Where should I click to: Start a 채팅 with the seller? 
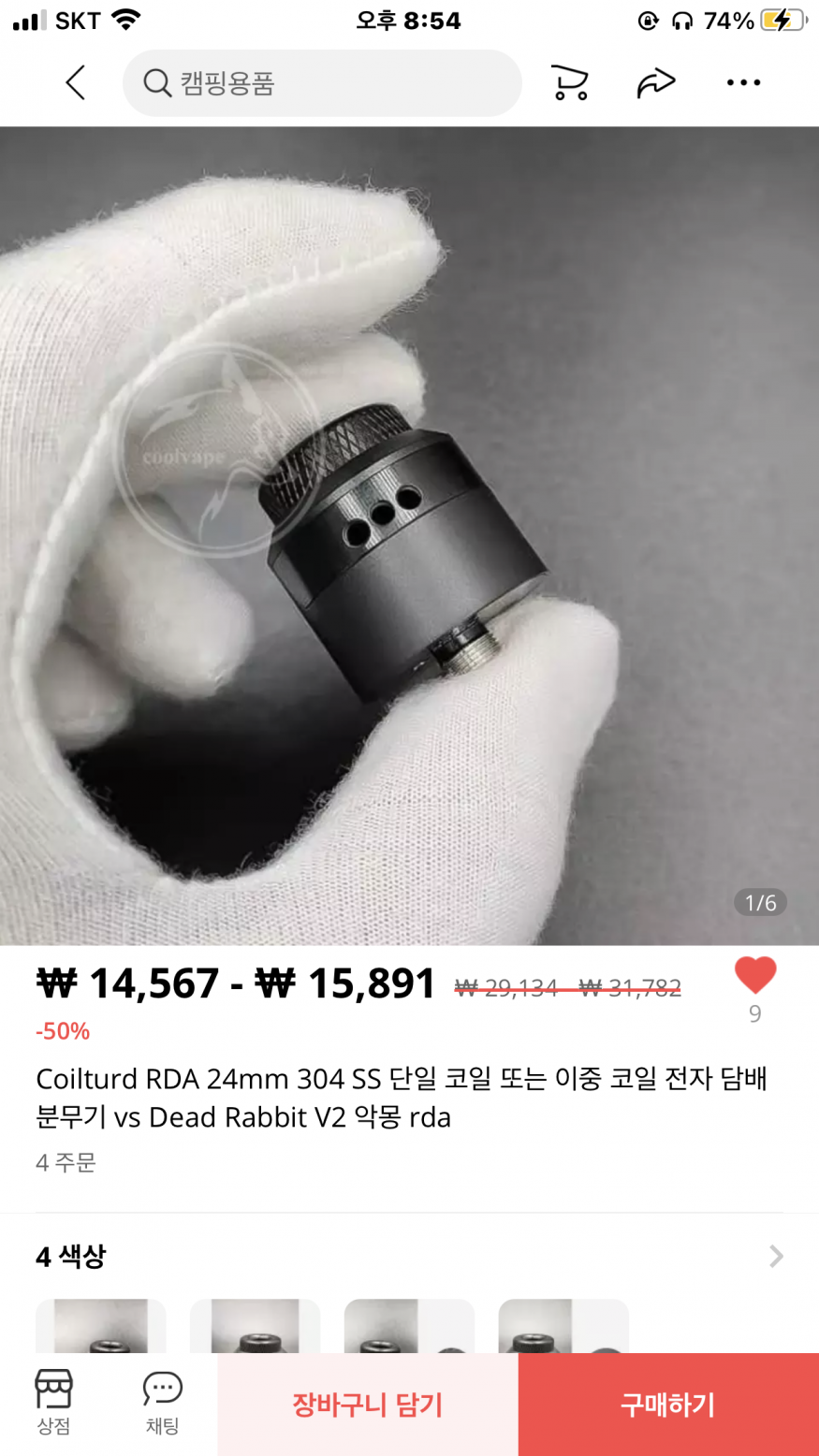pyautogui.click(x=162, y=1404)
